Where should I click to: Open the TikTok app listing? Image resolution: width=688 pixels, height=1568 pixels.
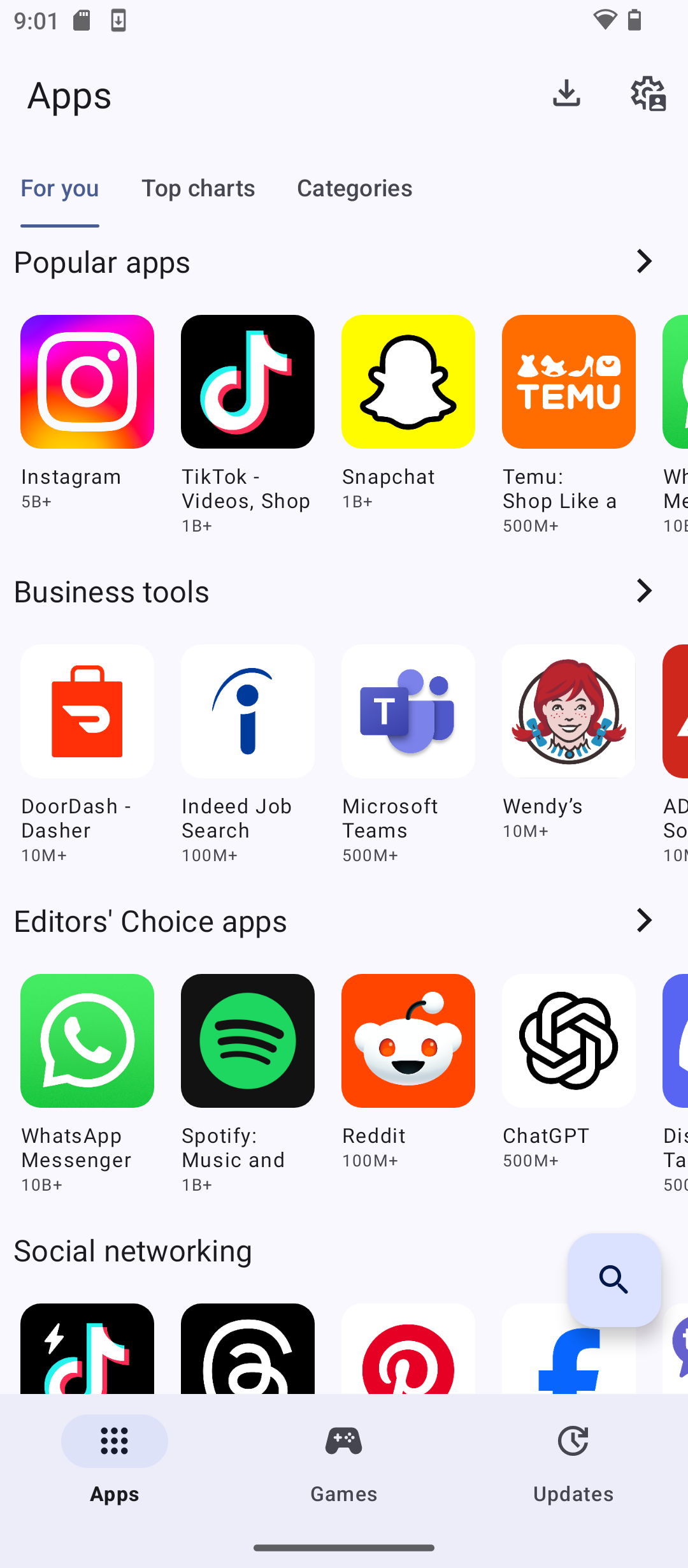pos(248,382)
